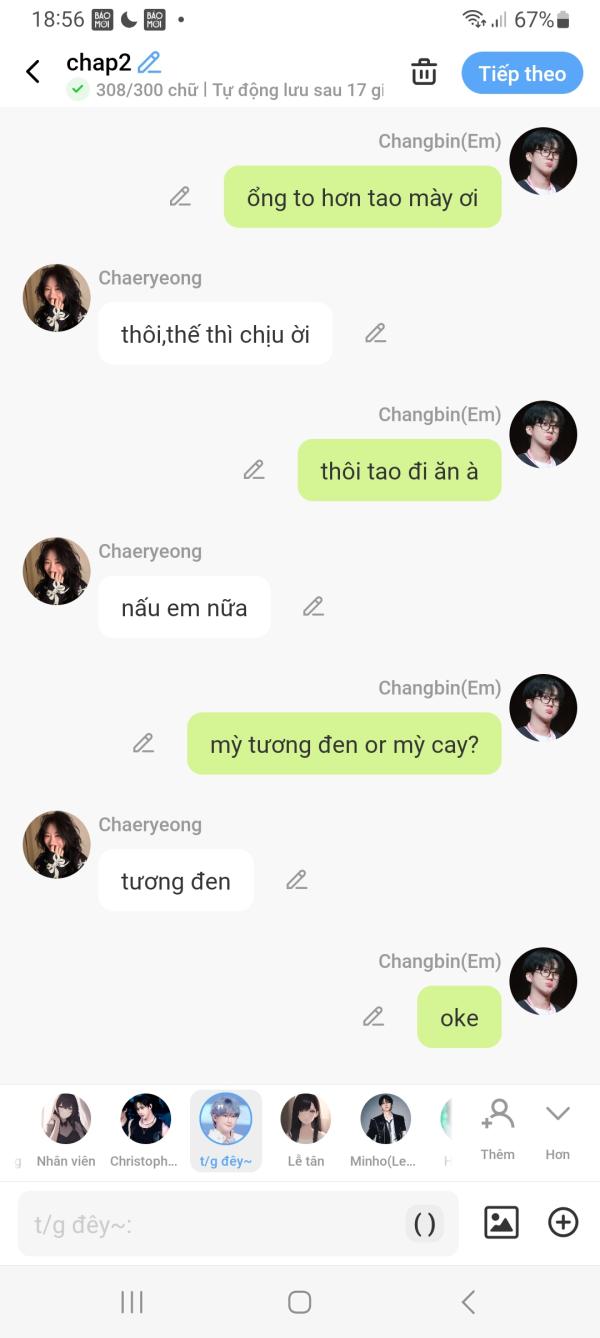
Task: Edit the 'oke' message
Action: pyautogui.click(x=373, y=1017)
